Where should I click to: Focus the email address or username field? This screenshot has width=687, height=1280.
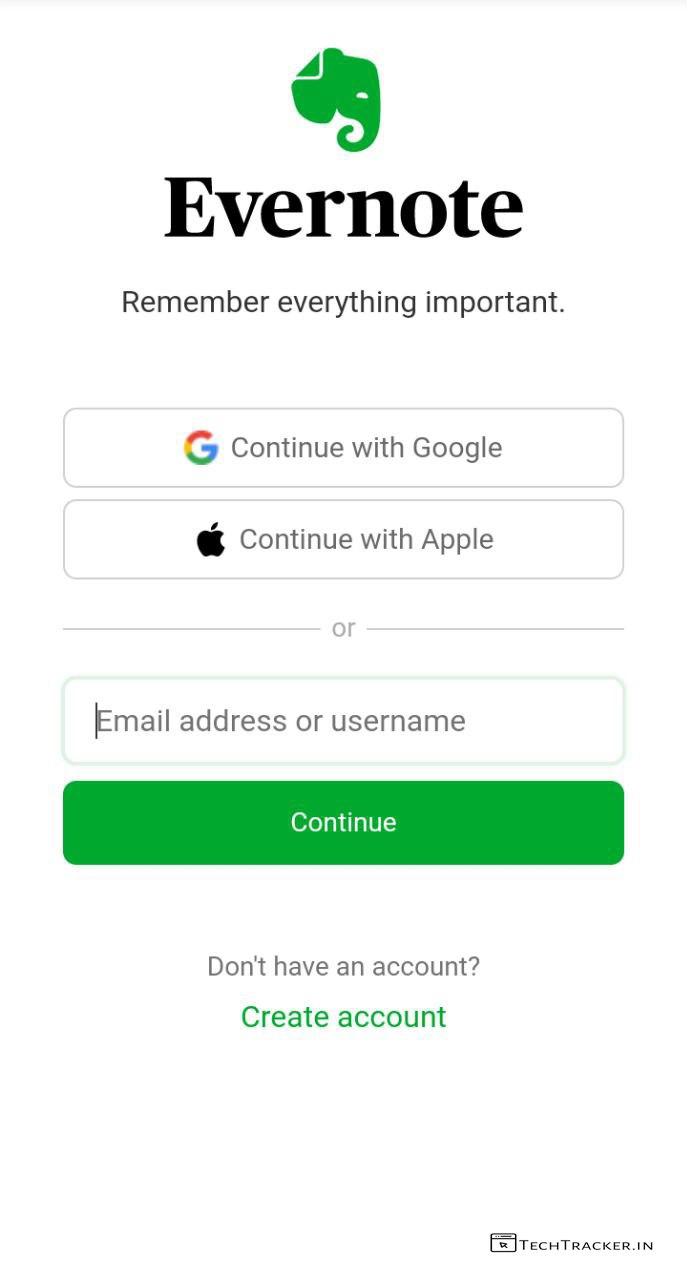pos(343,721)
